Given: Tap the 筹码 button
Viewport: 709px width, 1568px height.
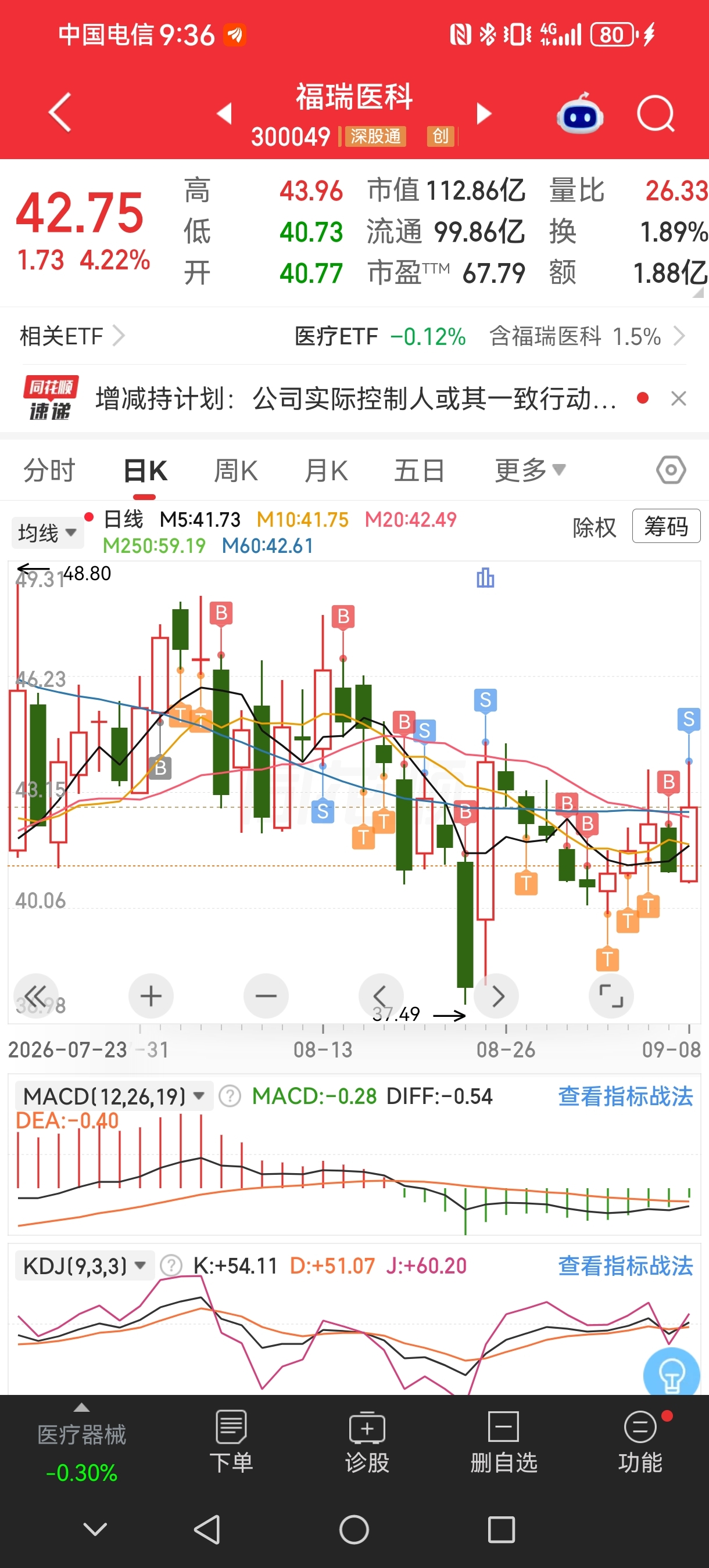Looking at the screenshot, I should pos(667,526).
